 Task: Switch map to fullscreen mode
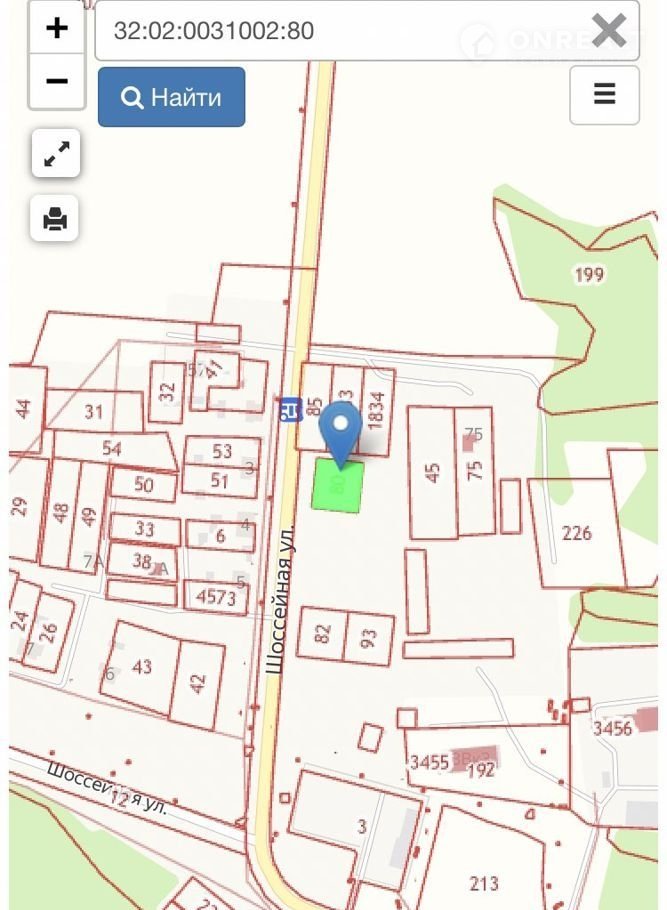[56, 154]
